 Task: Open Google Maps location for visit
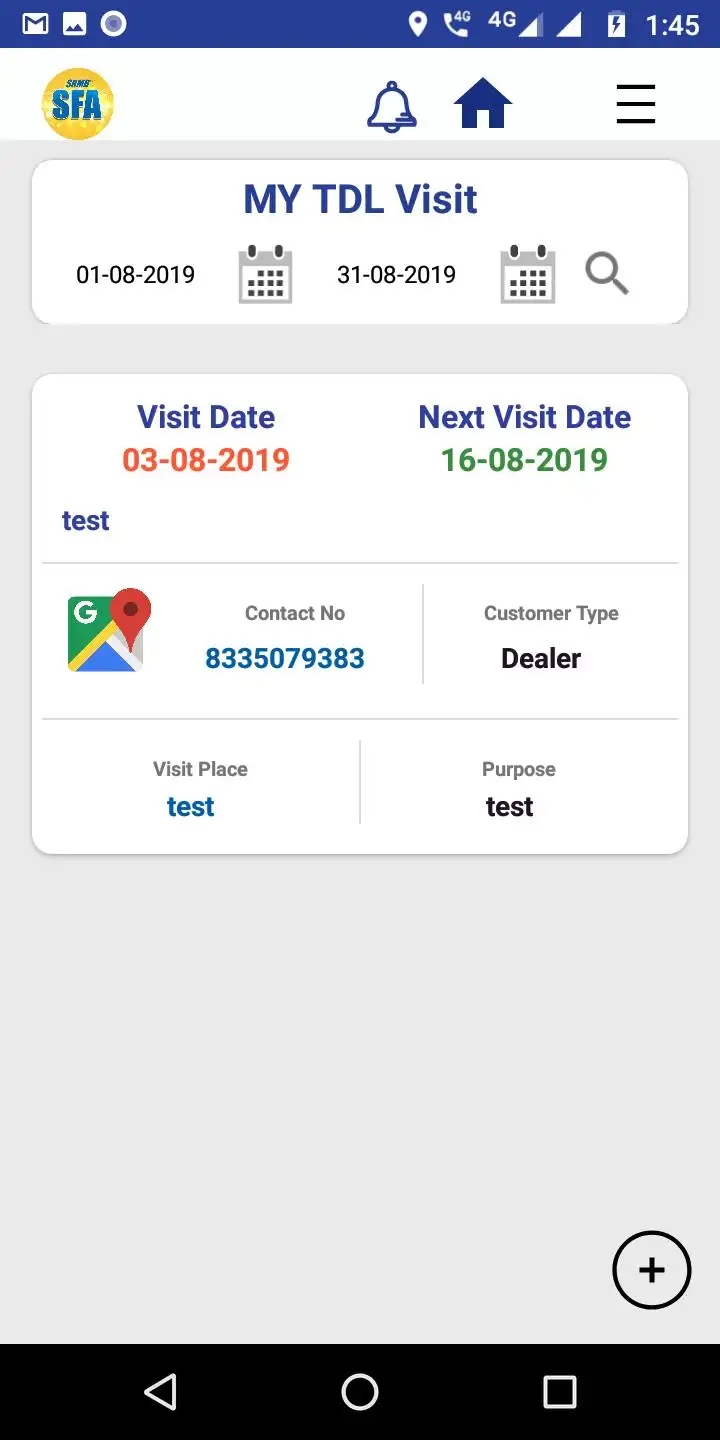click(109, 630)
